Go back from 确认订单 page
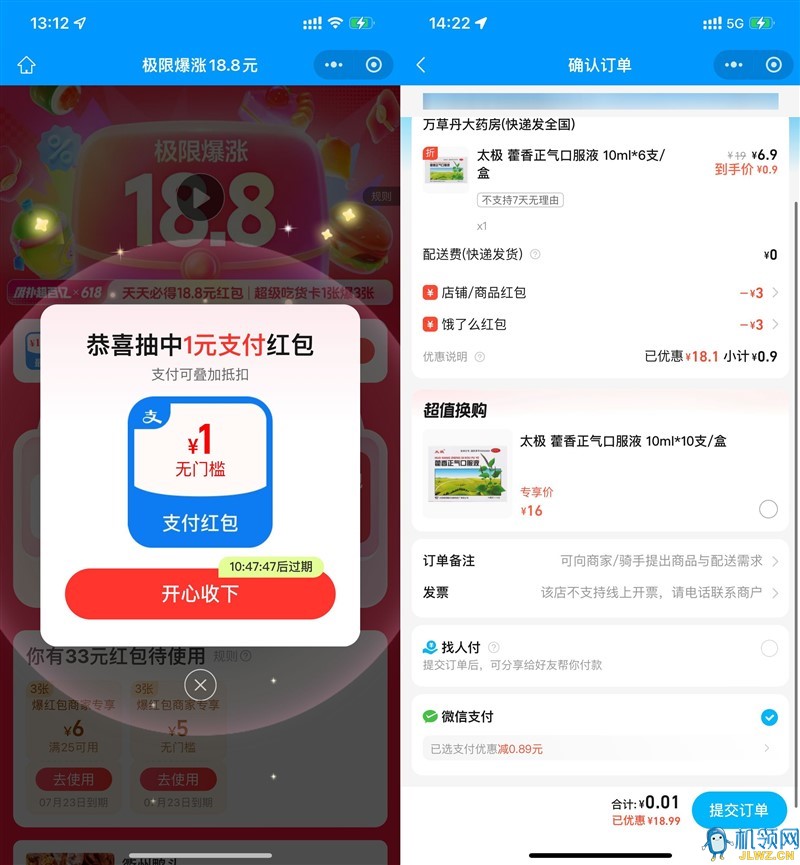The height and width of the screenshot is (865, 800). point(421,65)
